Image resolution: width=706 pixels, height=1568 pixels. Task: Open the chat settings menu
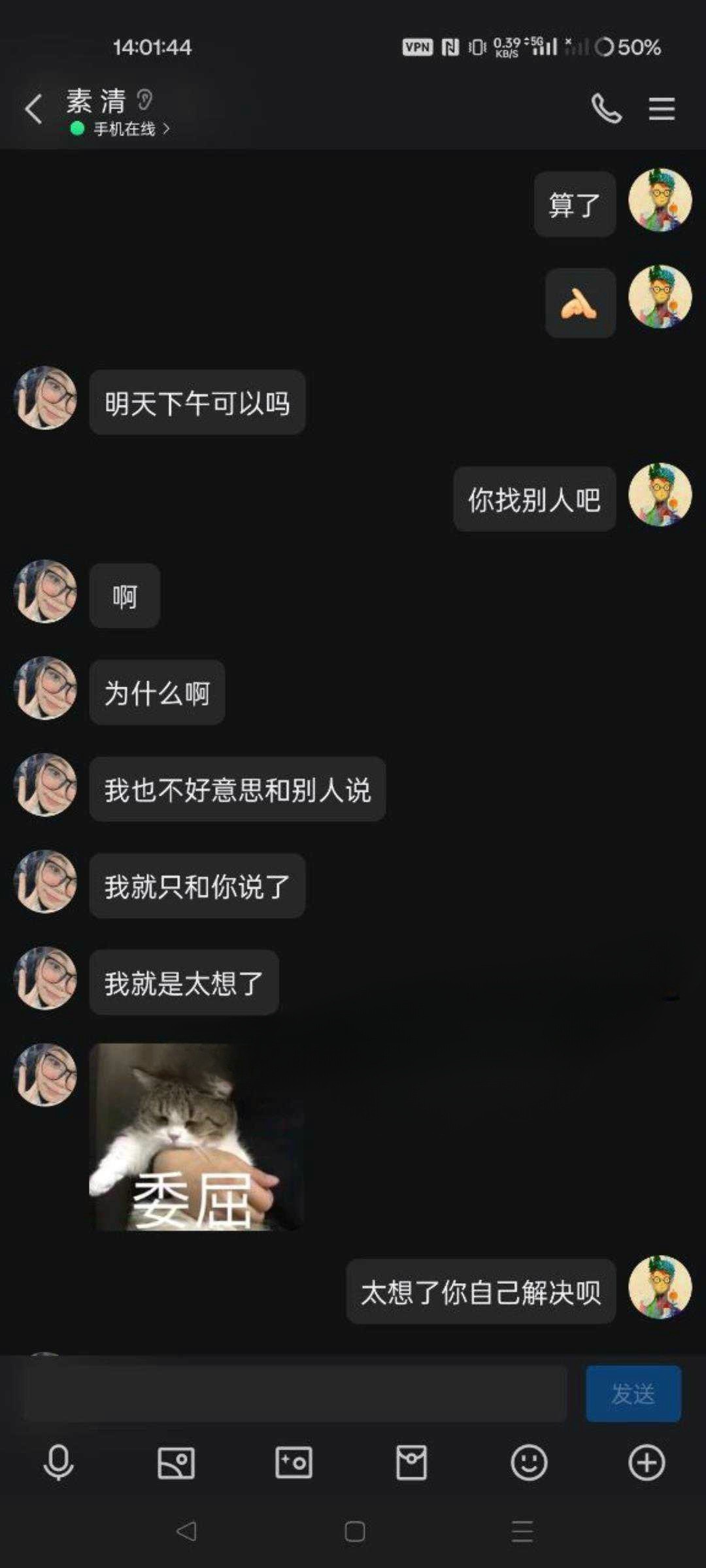pyautogui.click(x=661, y=108)
